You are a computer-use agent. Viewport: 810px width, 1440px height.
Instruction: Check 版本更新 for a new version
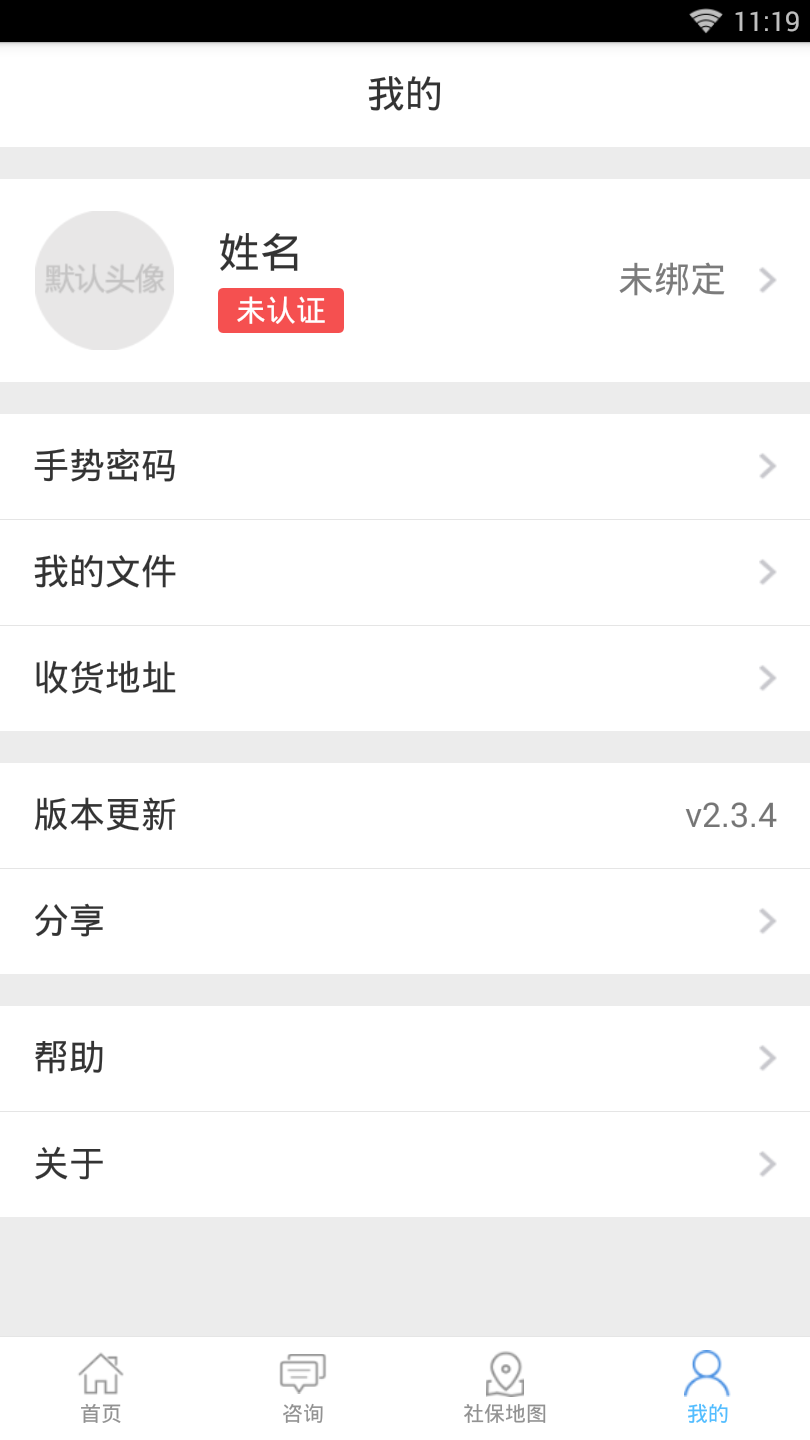pyautogui.click(x=405, y=816)
